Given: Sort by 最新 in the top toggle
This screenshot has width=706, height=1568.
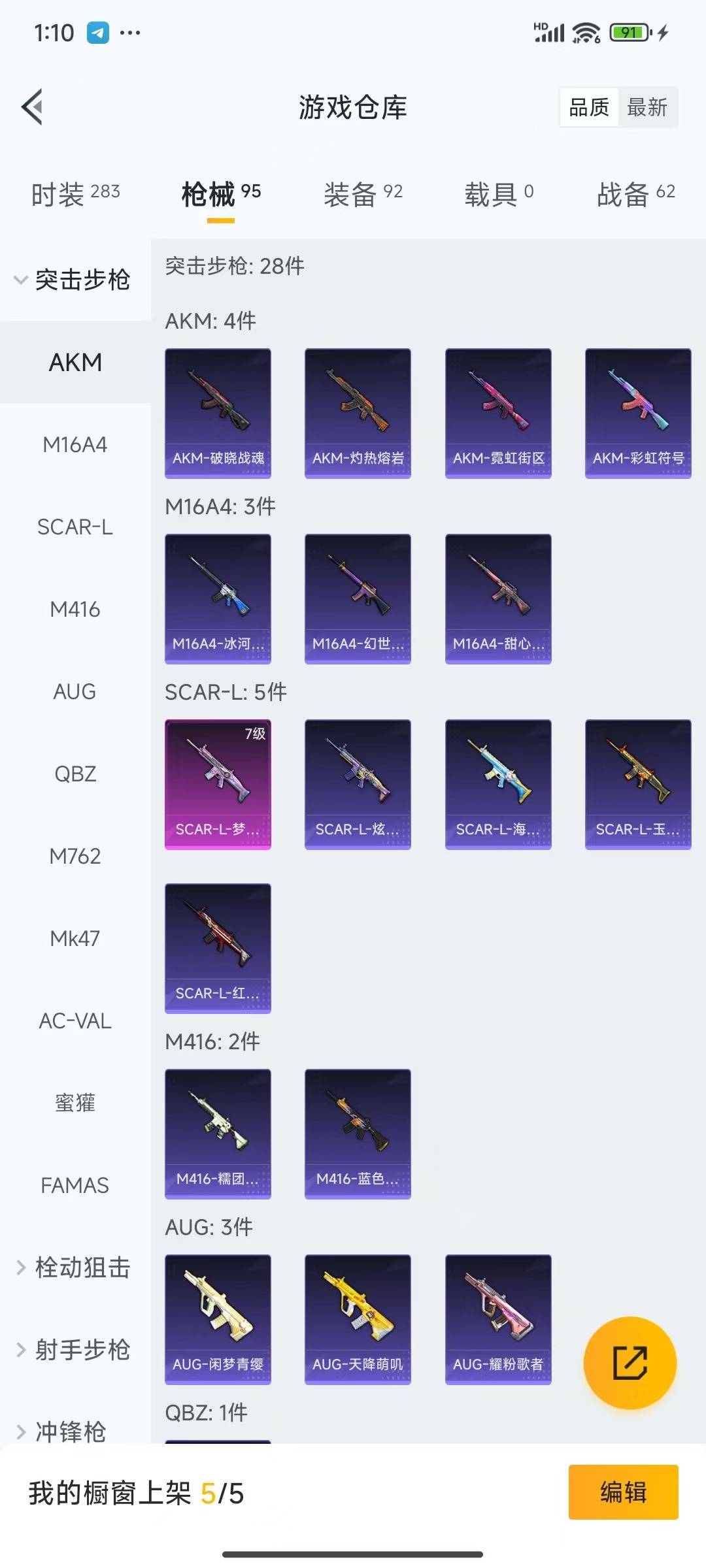Looking at the screenshot, I should pos(647,107).
